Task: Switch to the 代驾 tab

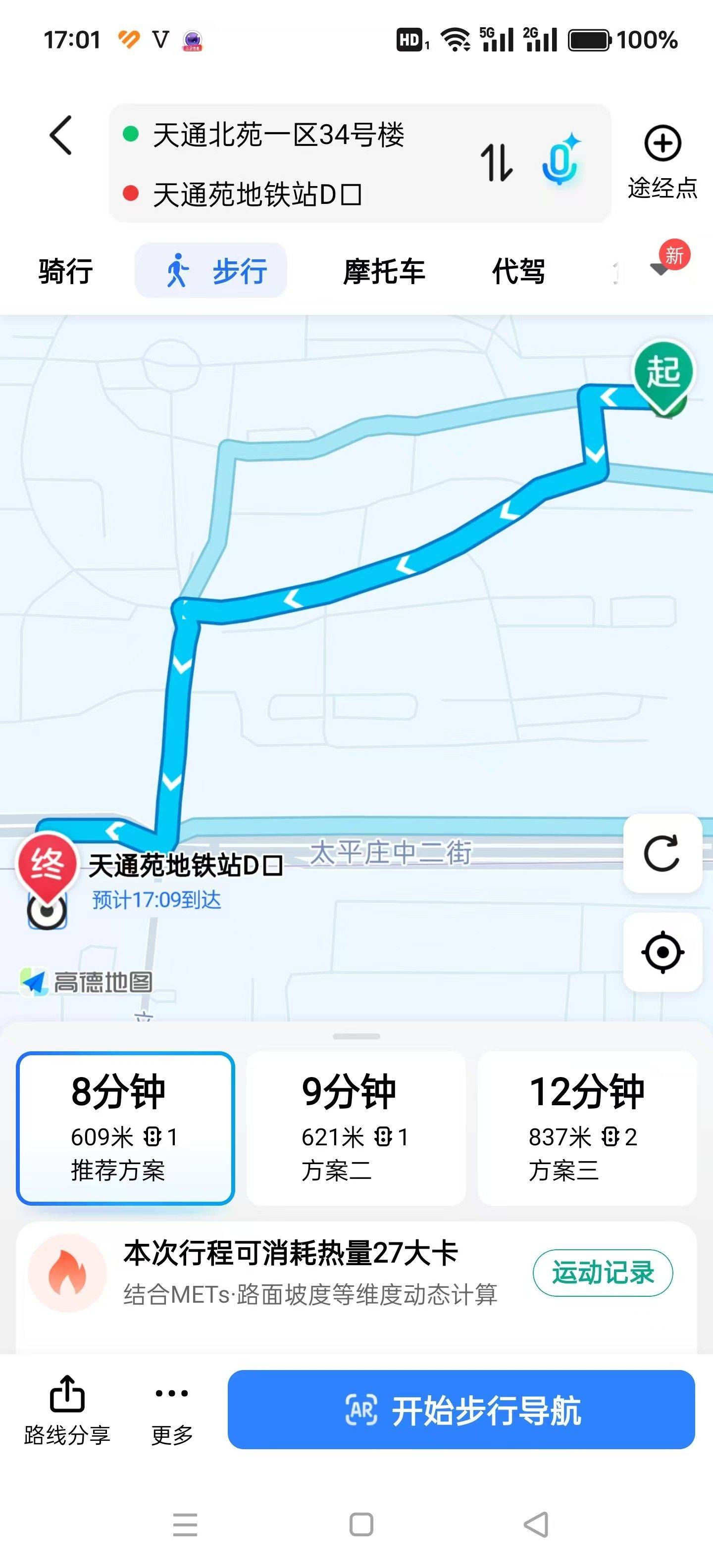Action: tap(518, 271)
